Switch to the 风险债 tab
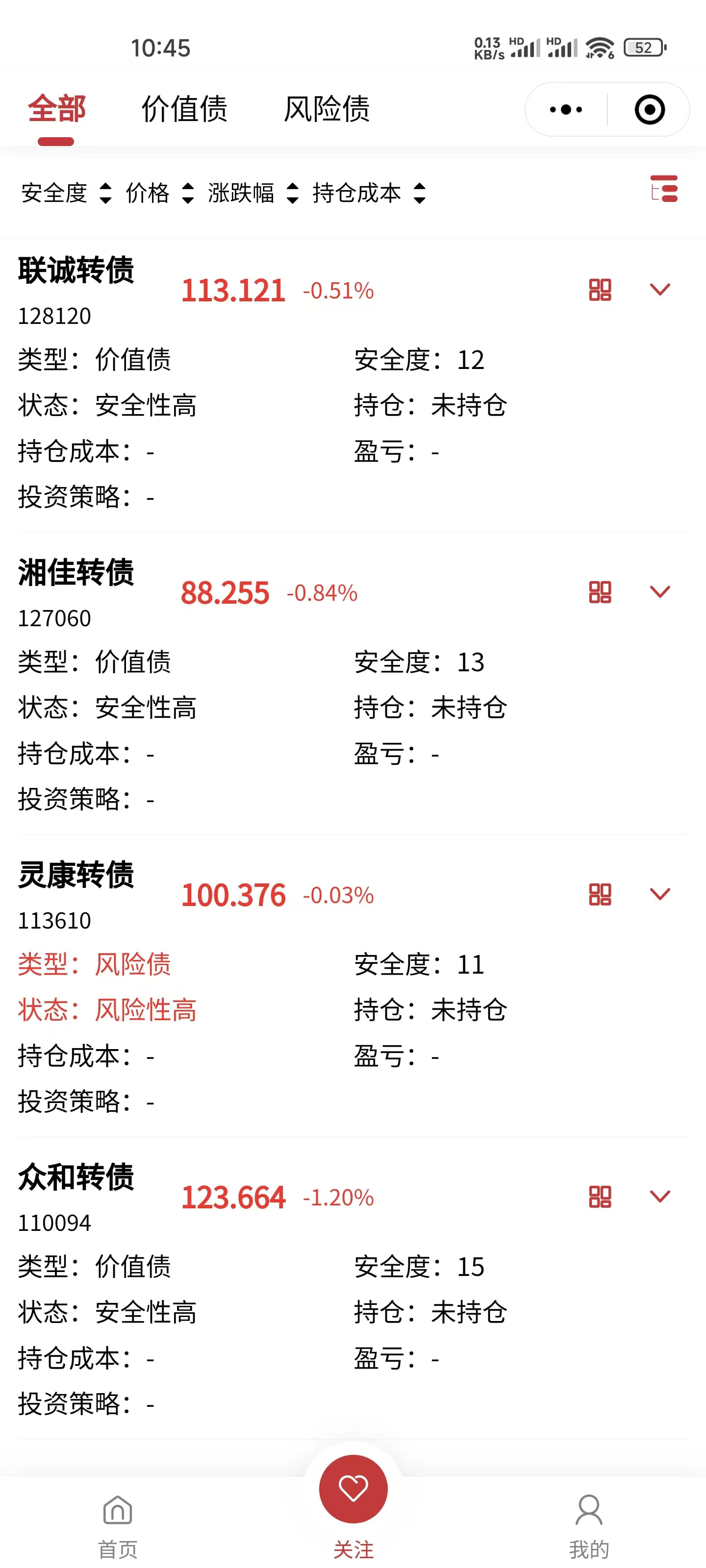 click(x=327, y=110)
